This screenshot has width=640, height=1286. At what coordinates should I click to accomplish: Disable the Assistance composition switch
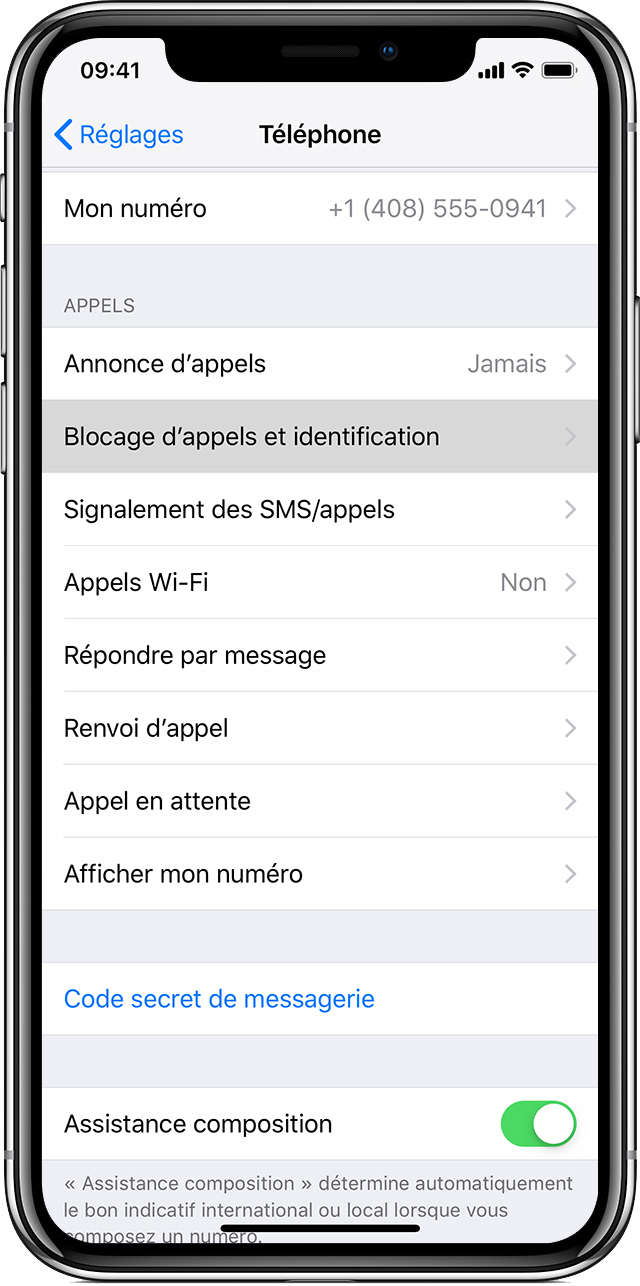[538, 1124]
